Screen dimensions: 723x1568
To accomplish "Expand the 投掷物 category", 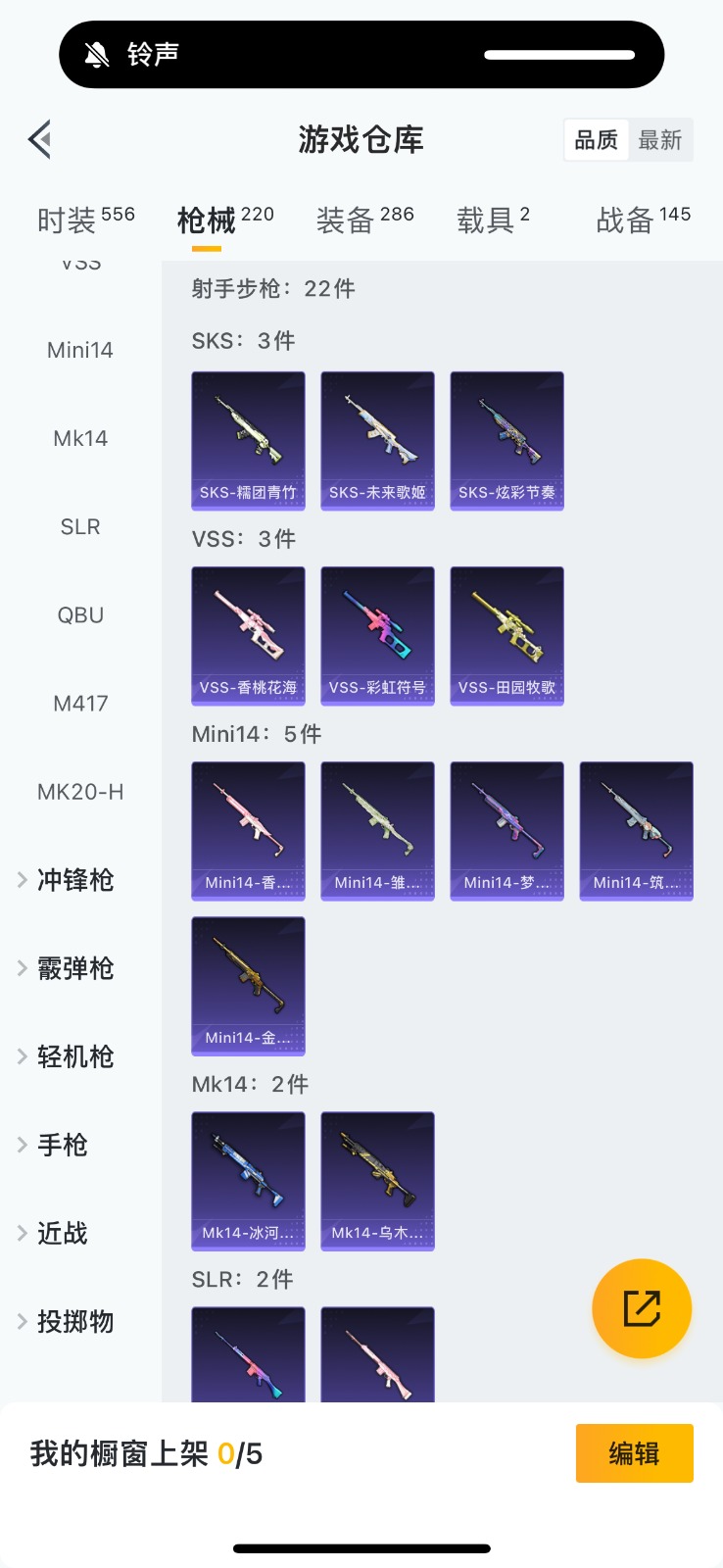I will pos(74,1321).
